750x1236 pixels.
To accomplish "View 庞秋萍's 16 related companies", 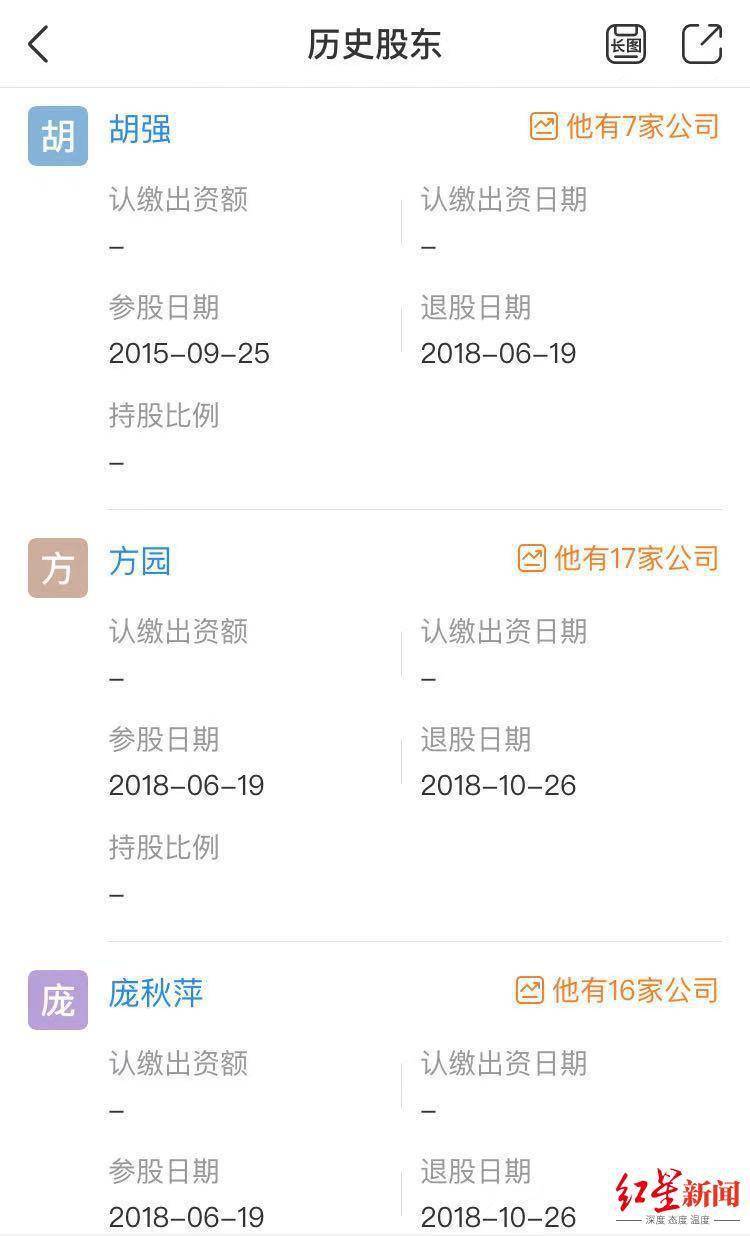I will [x=617, y=990].
